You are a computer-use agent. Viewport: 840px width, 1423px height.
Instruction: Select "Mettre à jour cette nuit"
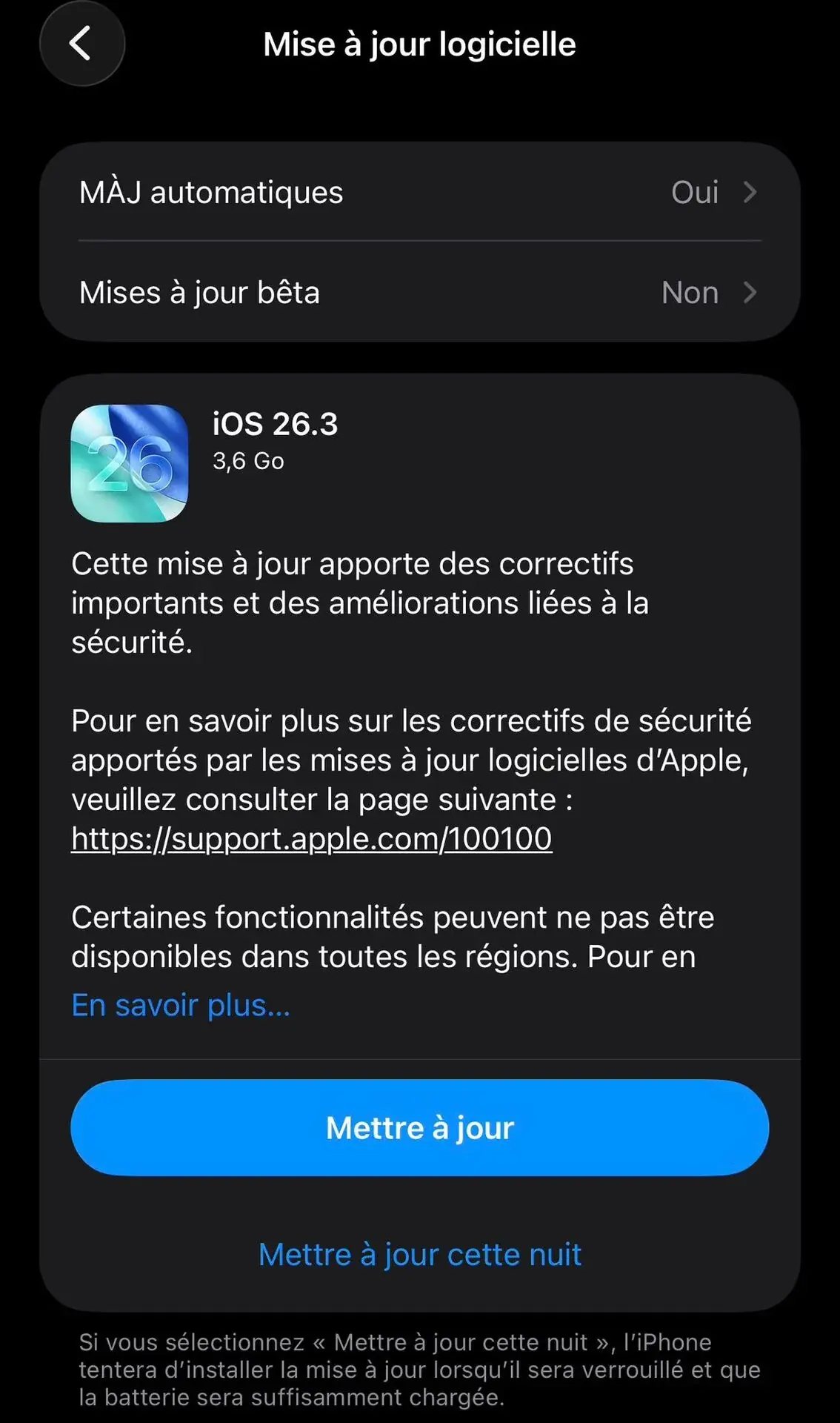419,1254
